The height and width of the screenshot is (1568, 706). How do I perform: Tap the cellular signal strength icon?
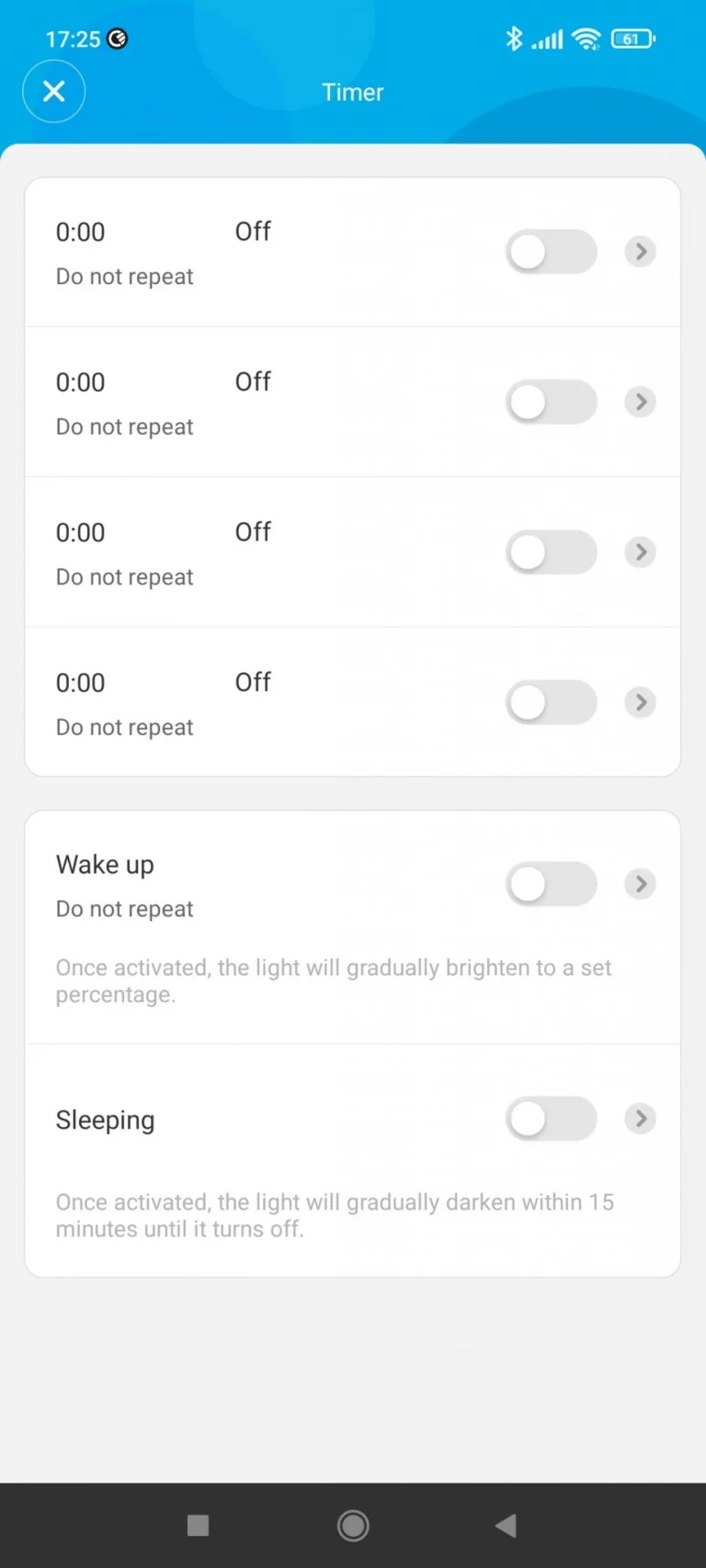548,39
